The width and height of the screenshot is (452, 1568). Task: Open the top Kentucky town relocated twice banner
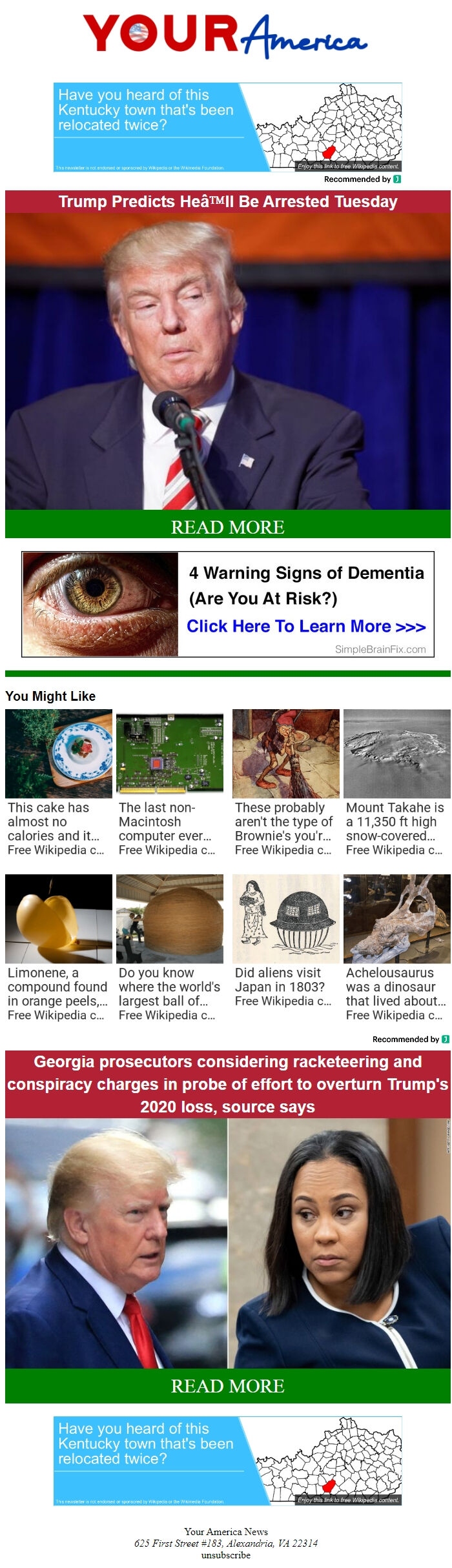click(227, 127)
